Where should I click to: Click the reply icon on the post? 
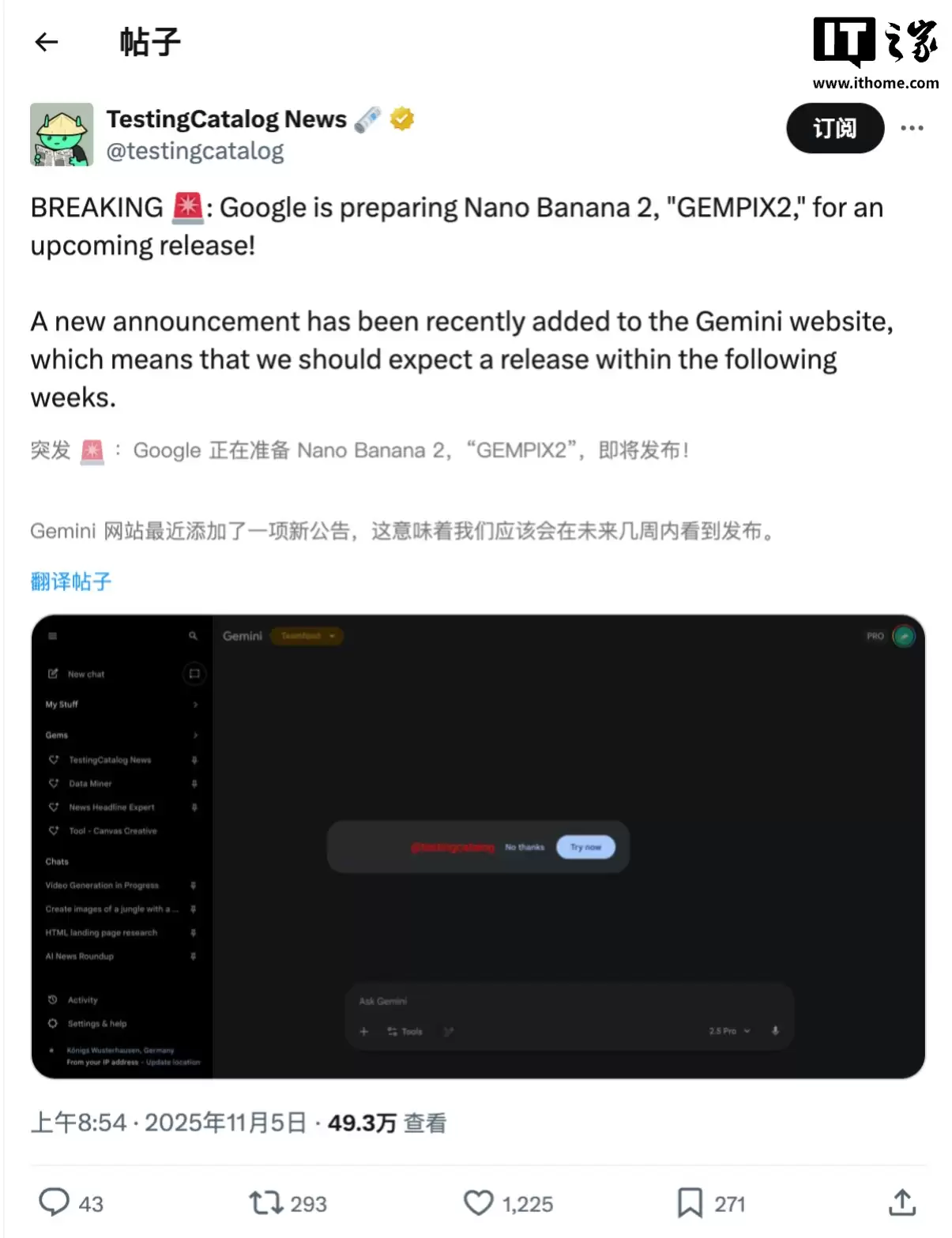click(x=55, y=1203)
